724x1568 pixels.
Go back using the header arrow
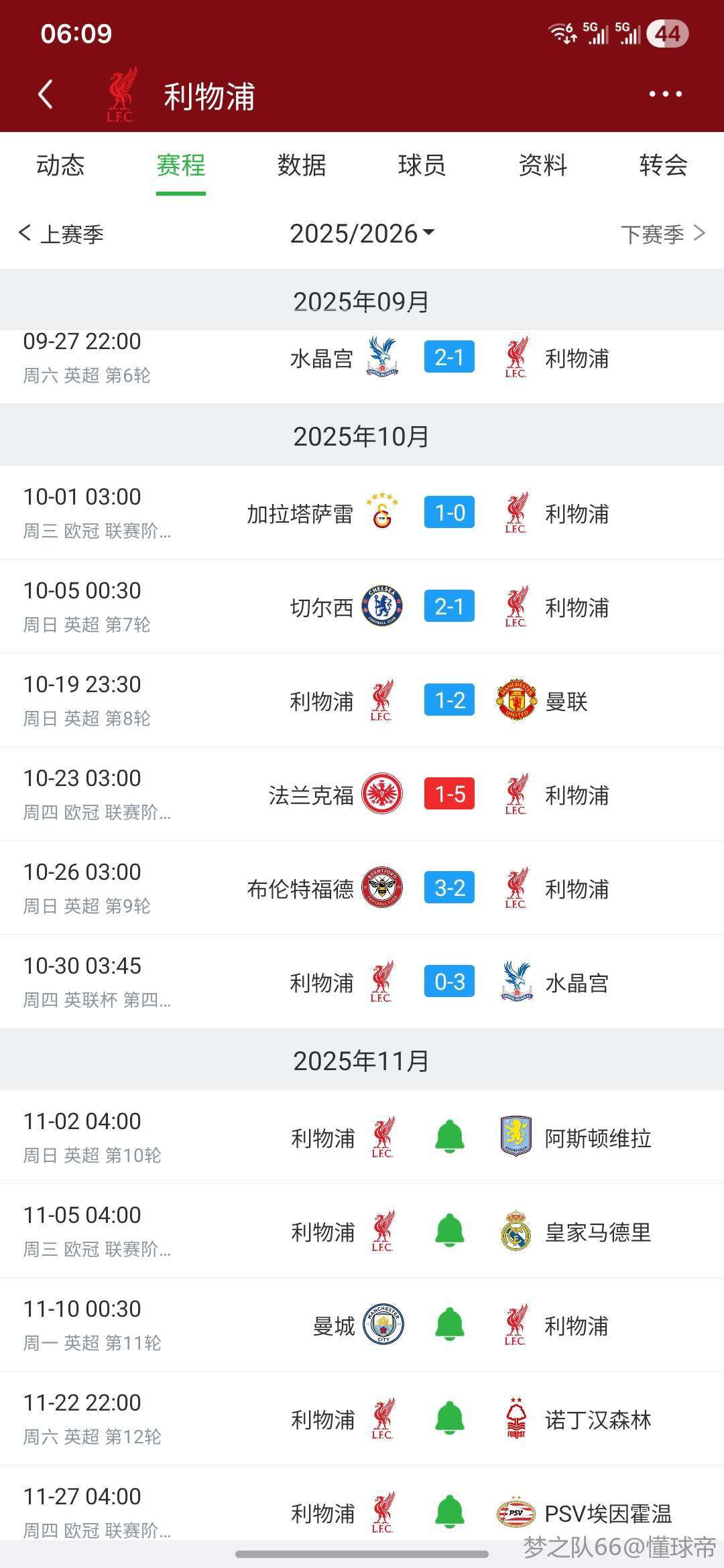click(46, 94)
